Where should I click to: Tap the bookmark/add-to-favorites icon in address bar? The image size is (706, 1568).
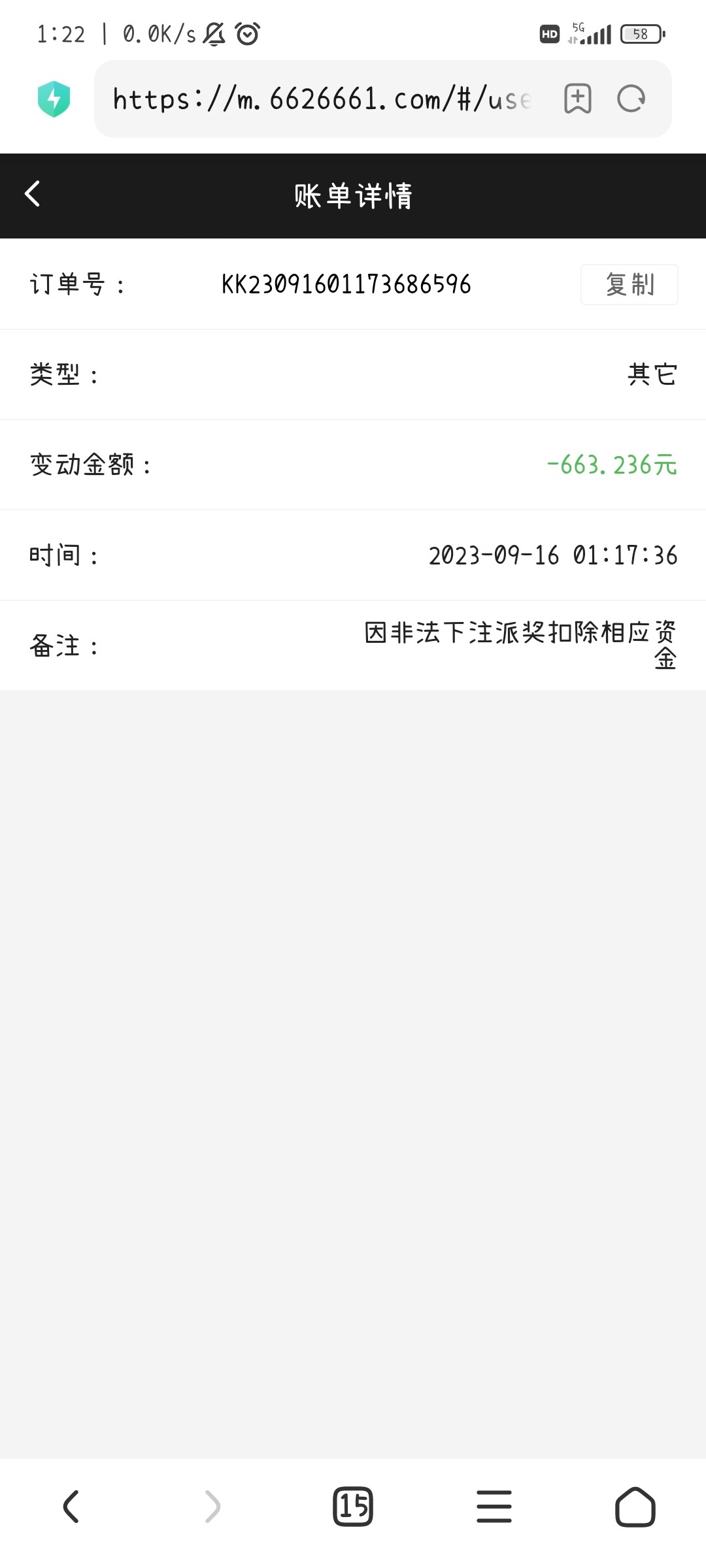pyautogui.click(x=578, y=99)
